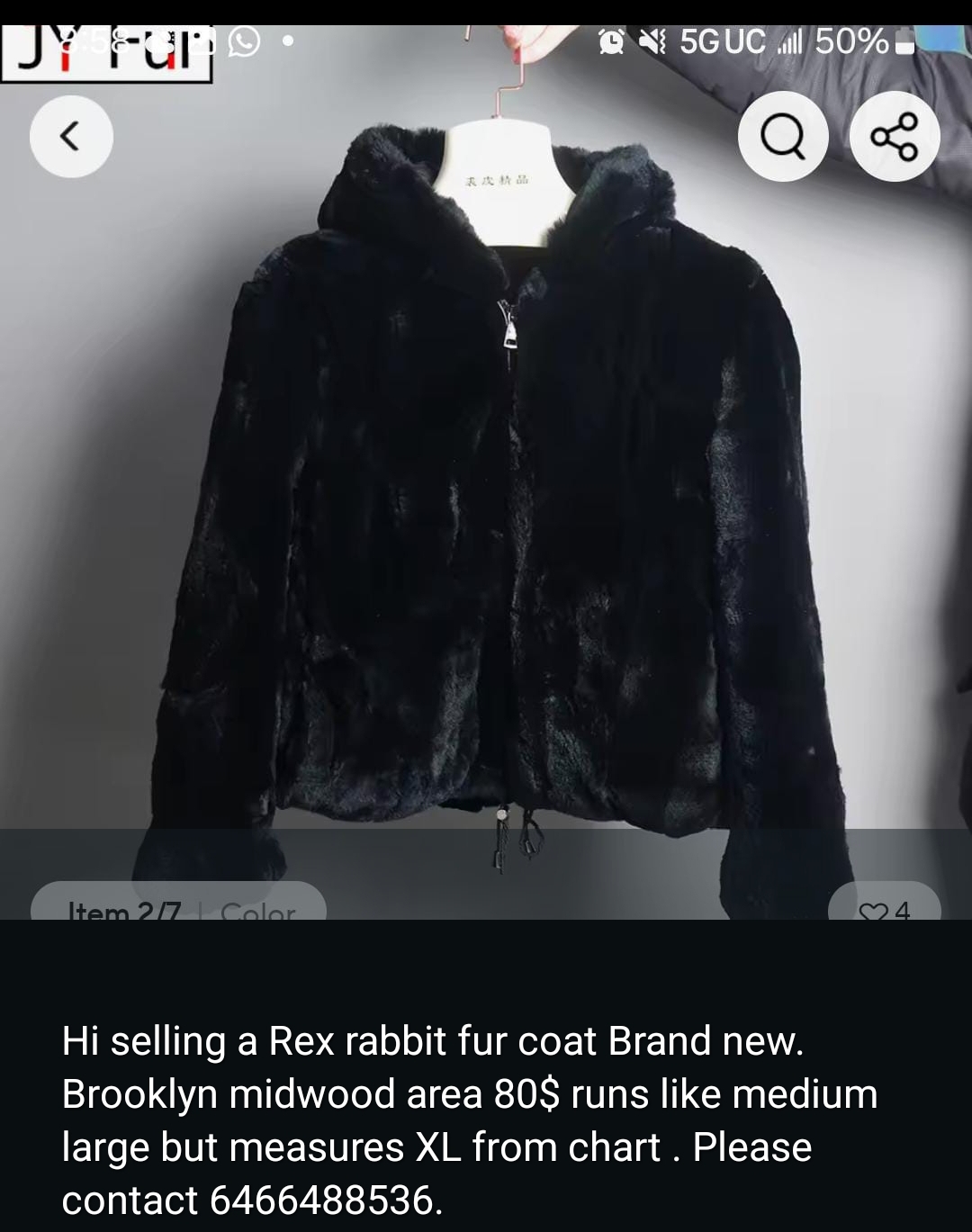Tap the fur coat photo

(x=486, y=495)
